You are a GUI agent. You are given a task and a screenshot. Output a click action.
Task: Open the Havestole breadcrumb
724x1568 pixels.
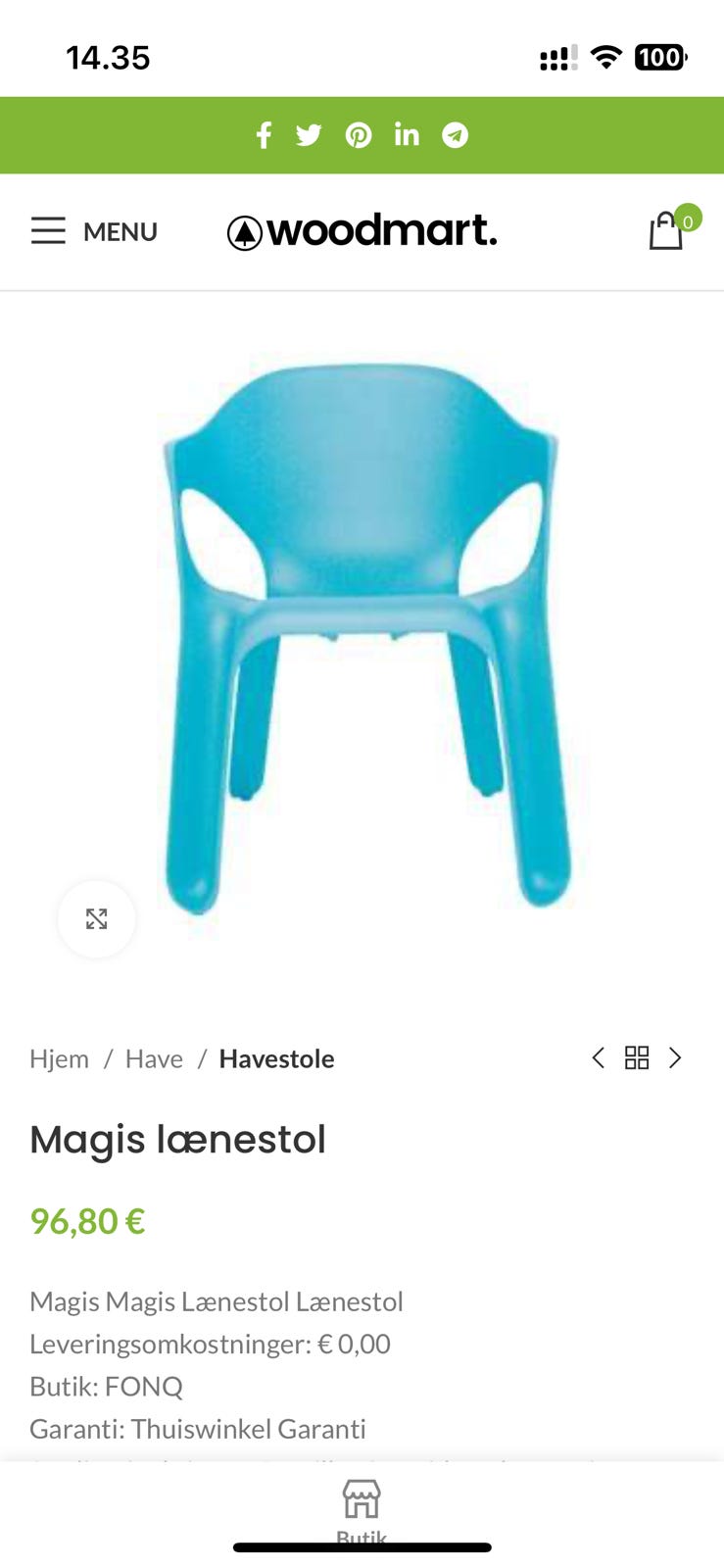click(276, 1058)
